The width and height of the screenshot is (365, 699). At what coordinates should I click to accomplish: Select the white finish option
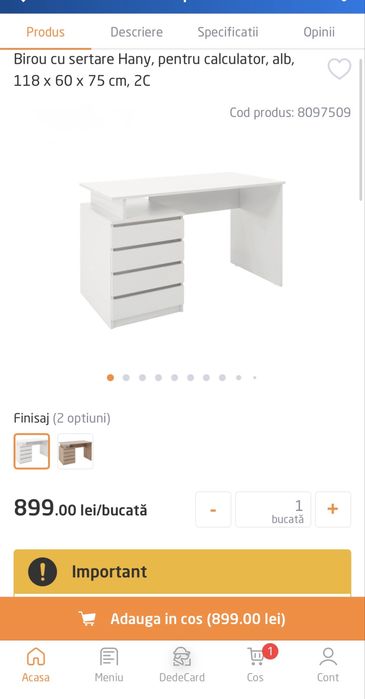(32, 451)
